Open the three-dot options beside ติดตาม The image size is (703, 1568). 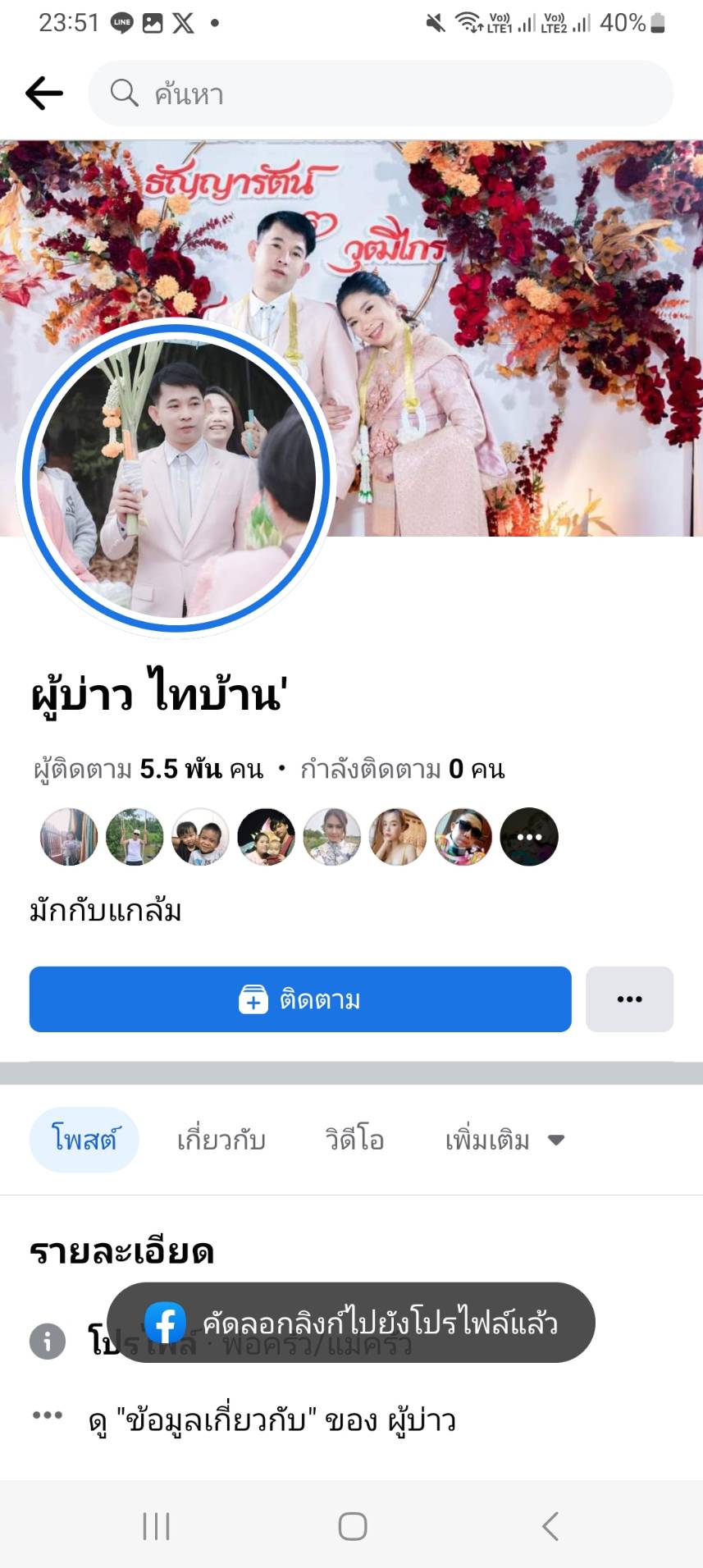pyautogui.click(x=629, y=999)
